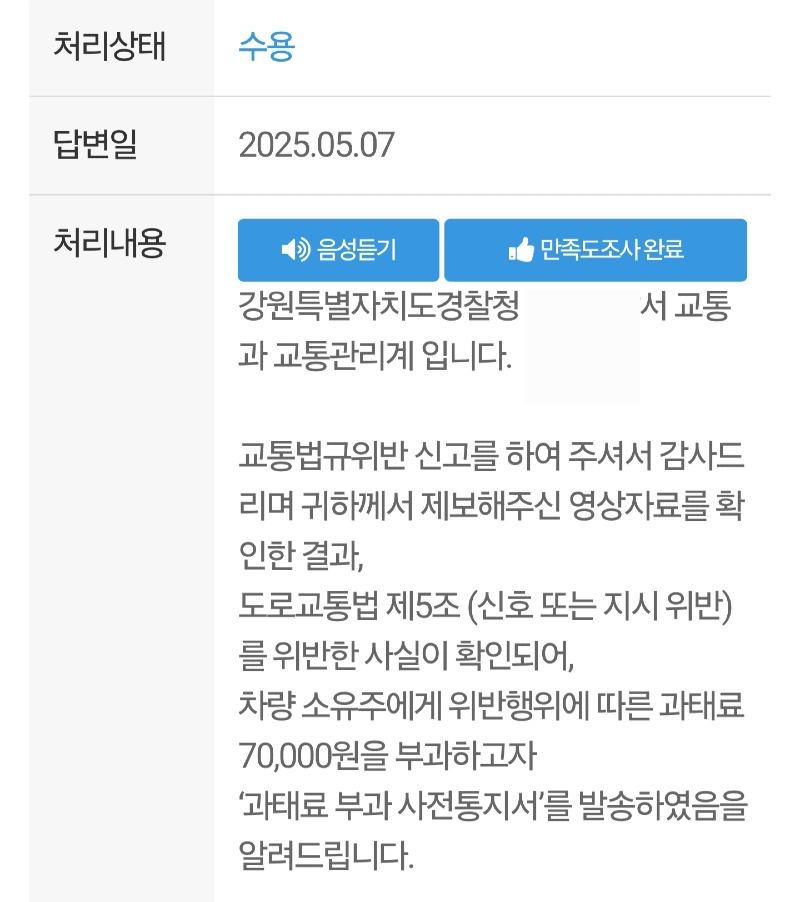Tap the 만족도조사 완료 button
The height and width of the screenshot is (902, 800).
(595, 250)
